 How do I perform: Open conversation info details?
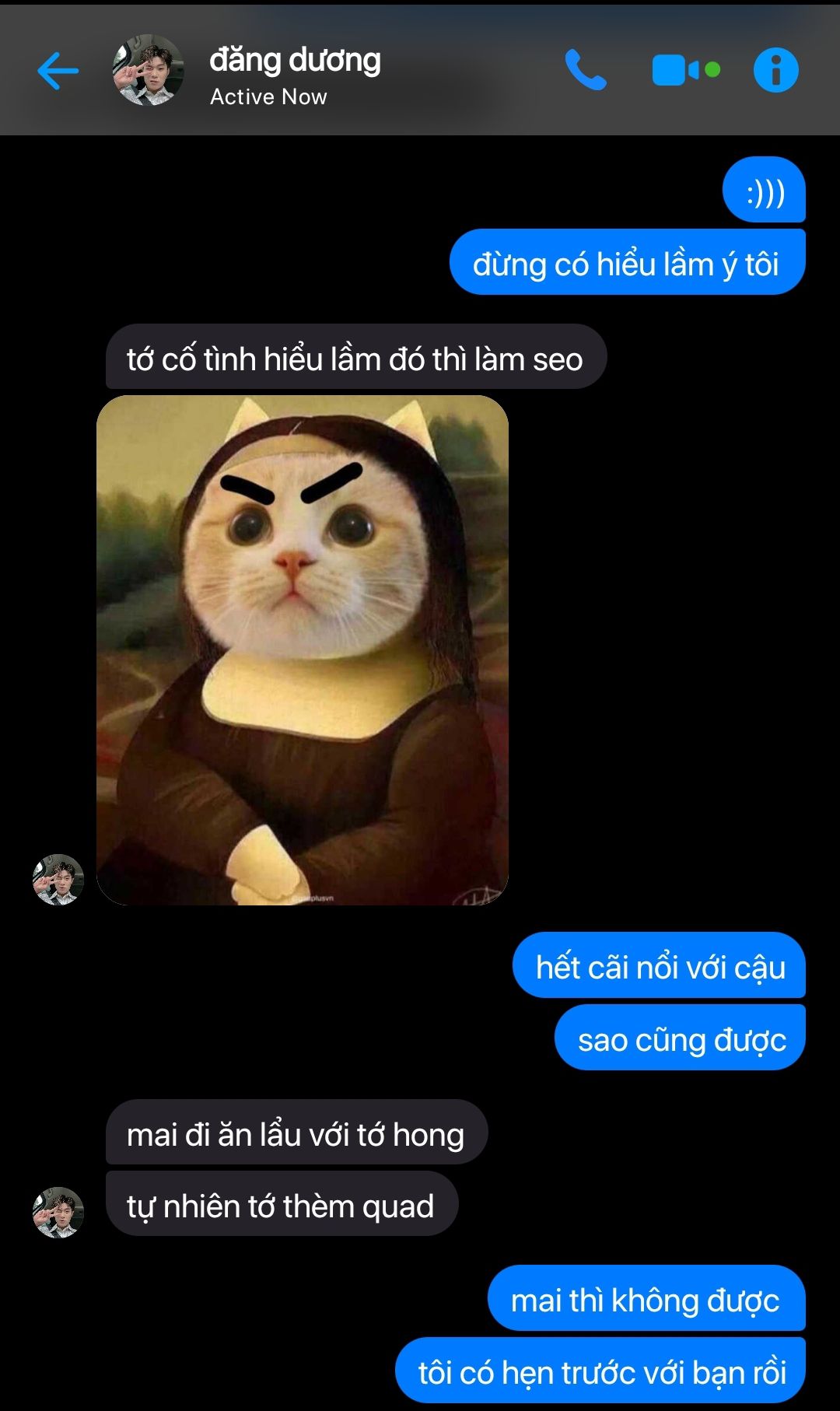tap(775, 70)
